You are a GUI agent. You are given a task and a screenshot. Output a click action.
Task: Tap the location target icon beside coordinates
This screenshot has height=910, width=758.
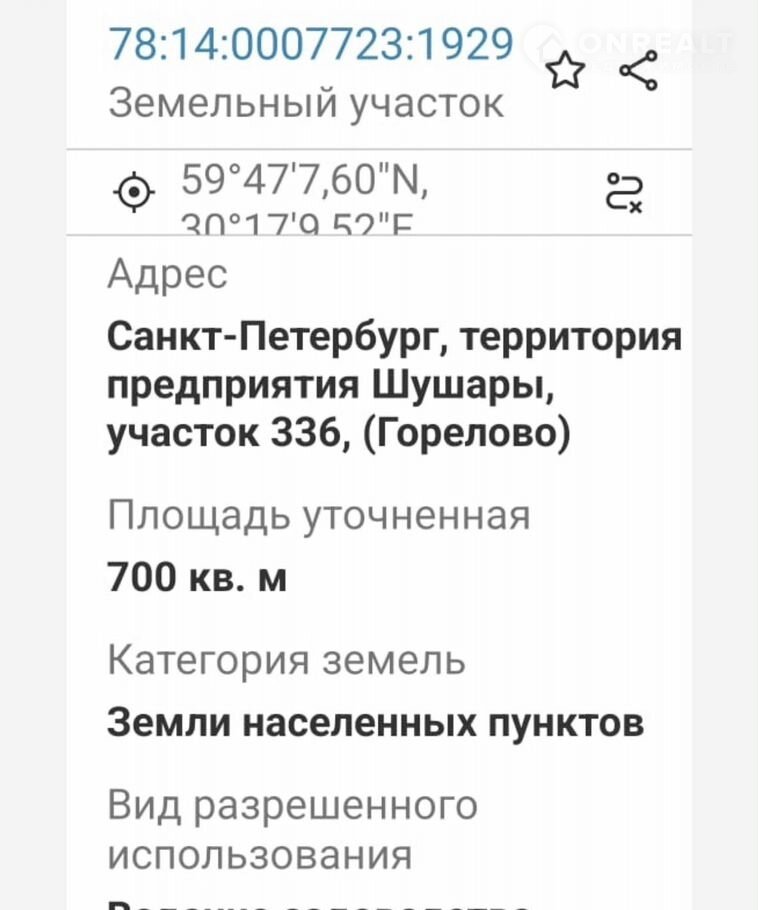click(x=134, y=191)
